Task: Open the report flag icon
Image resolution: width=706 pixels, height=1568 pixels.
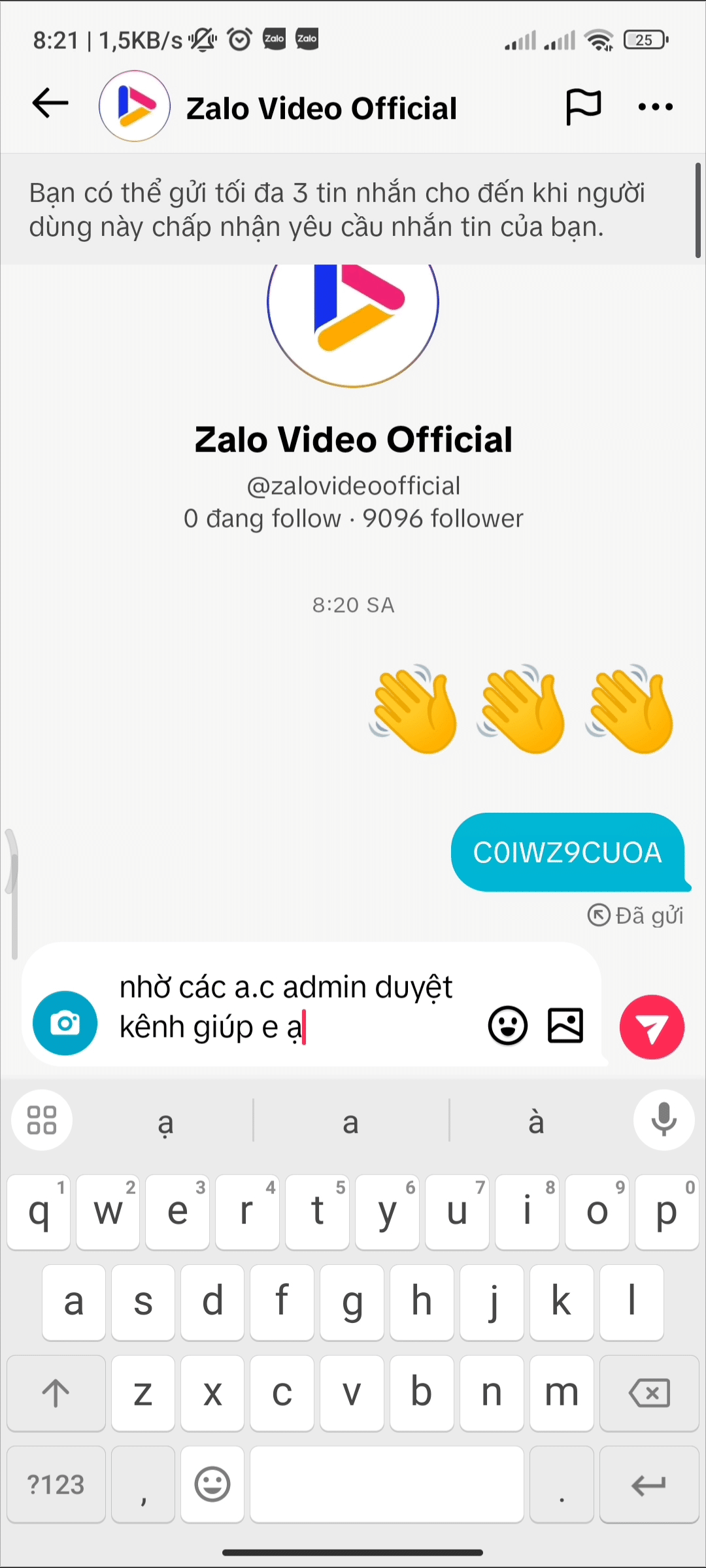Action: pos(583,107)
